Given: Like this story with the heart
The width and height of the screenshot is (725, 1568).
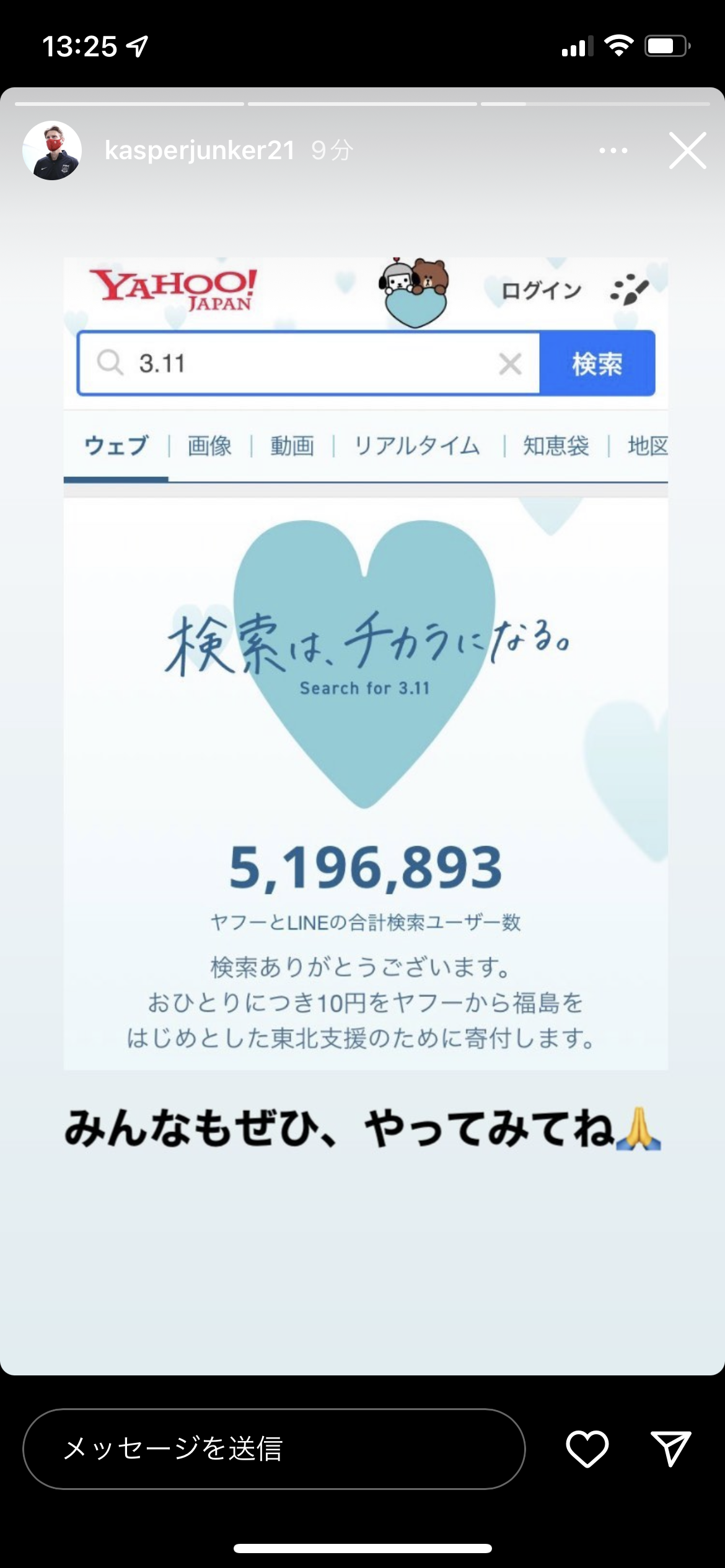Looking at the screenshot, I should (587, 1449).
